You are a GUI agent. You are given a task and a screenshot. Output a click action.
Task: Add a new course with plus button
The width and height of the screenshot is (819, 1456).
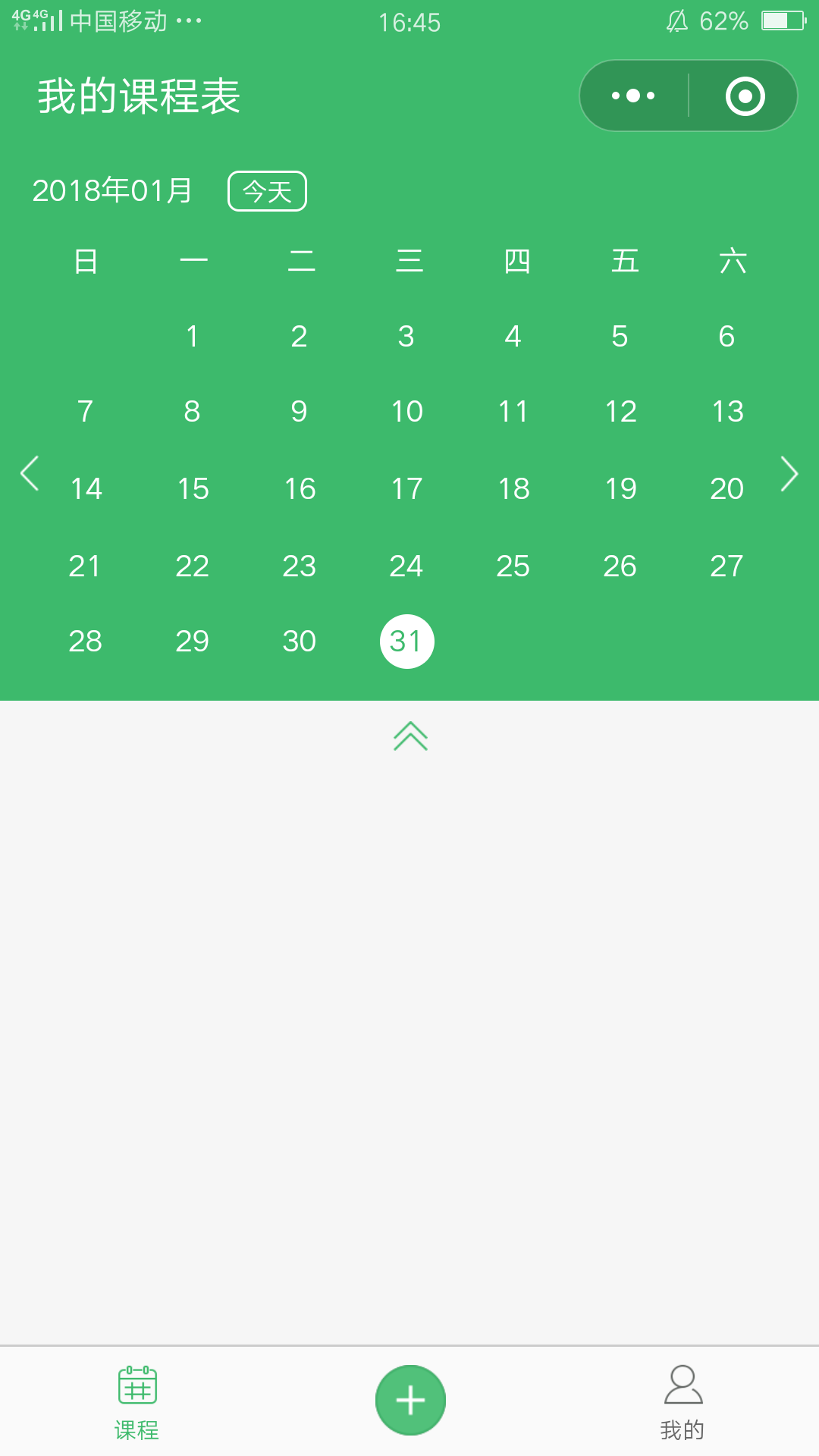tap(410, 1400)
